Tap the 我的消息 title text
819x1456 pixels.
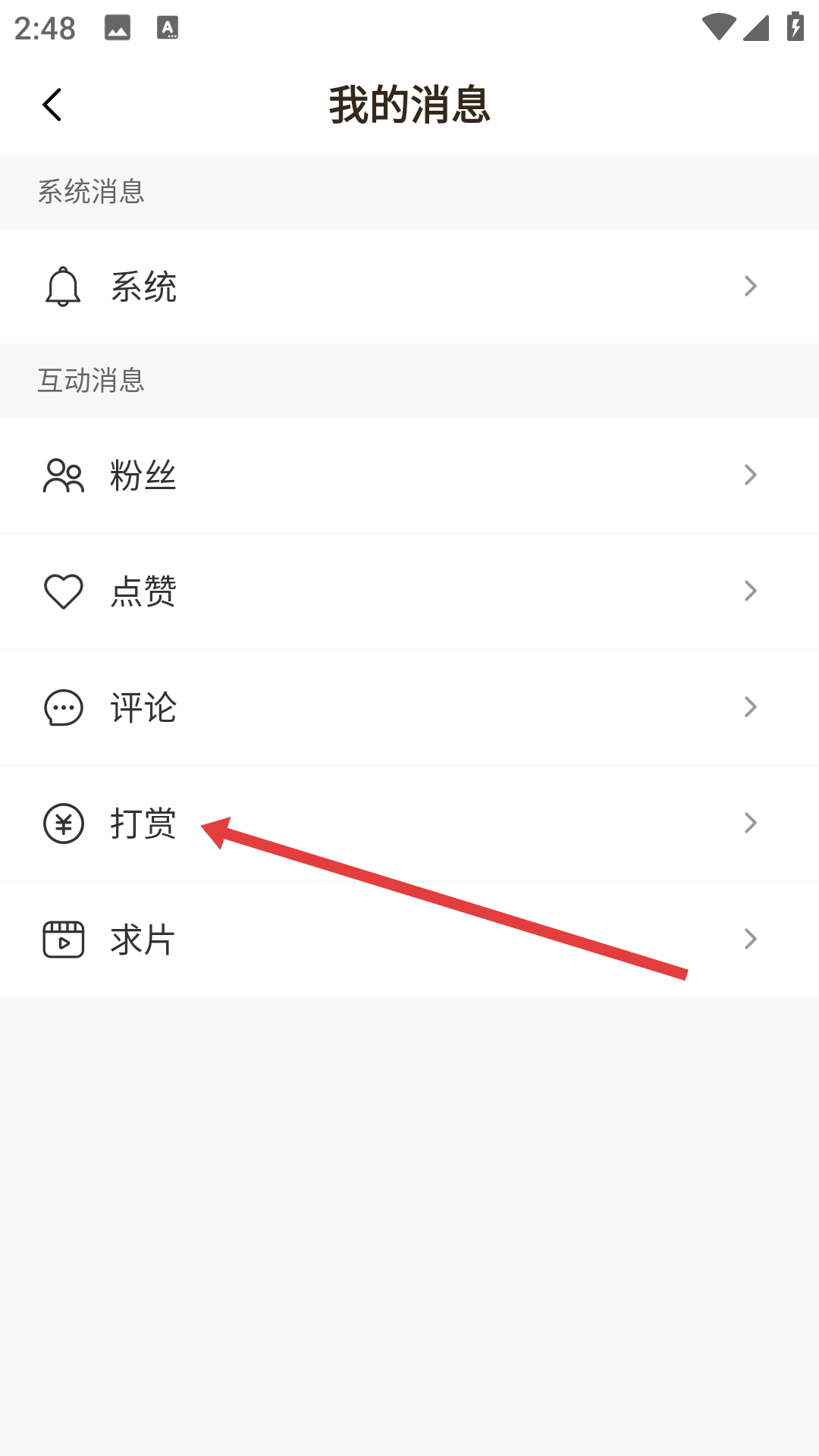click(x=409, y=105)
